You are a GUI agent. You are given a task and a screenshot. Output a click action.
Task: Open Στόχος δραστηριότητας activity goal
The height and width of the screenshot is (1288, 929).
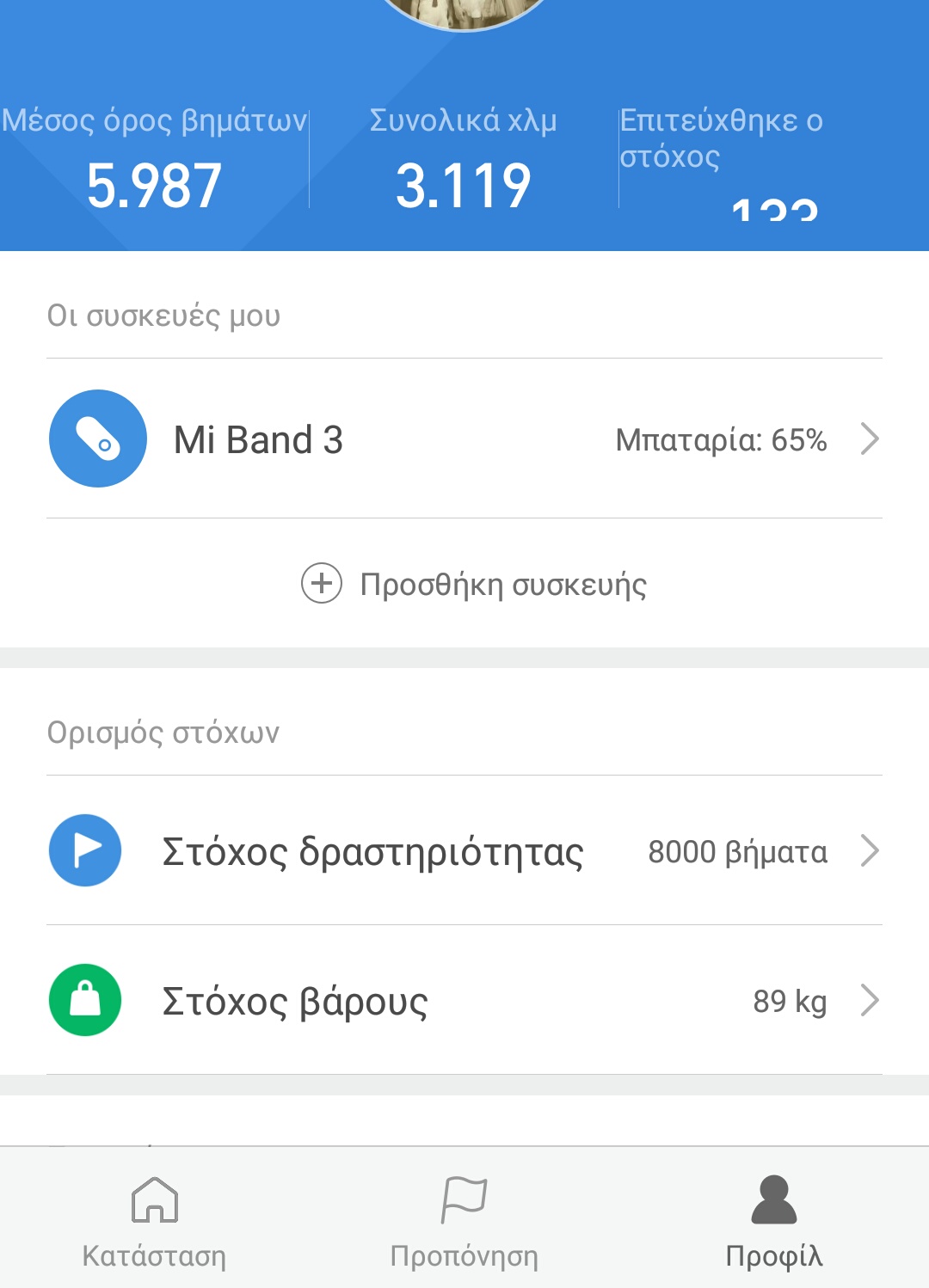click(464, 851)
